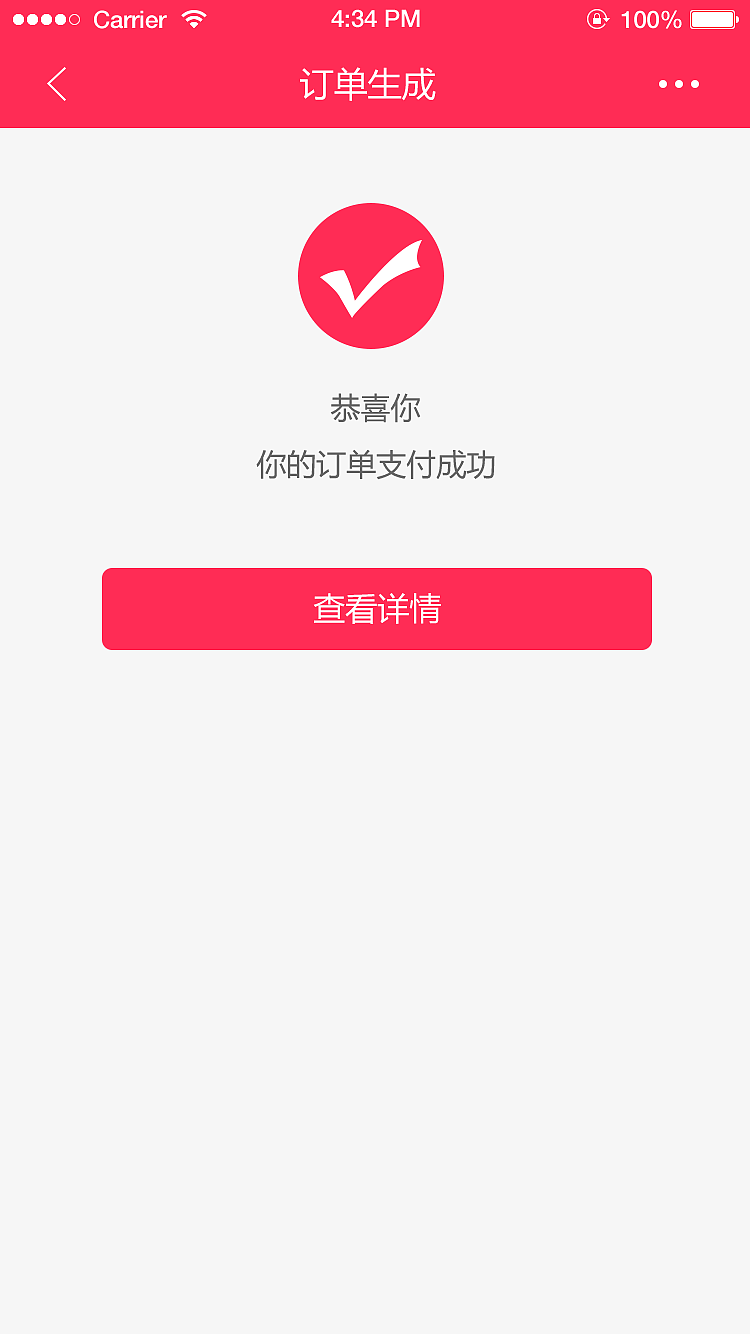750x1334 pixels.
Task: Open the more options ellipsis menu
Action: click(x=679, y=85)
